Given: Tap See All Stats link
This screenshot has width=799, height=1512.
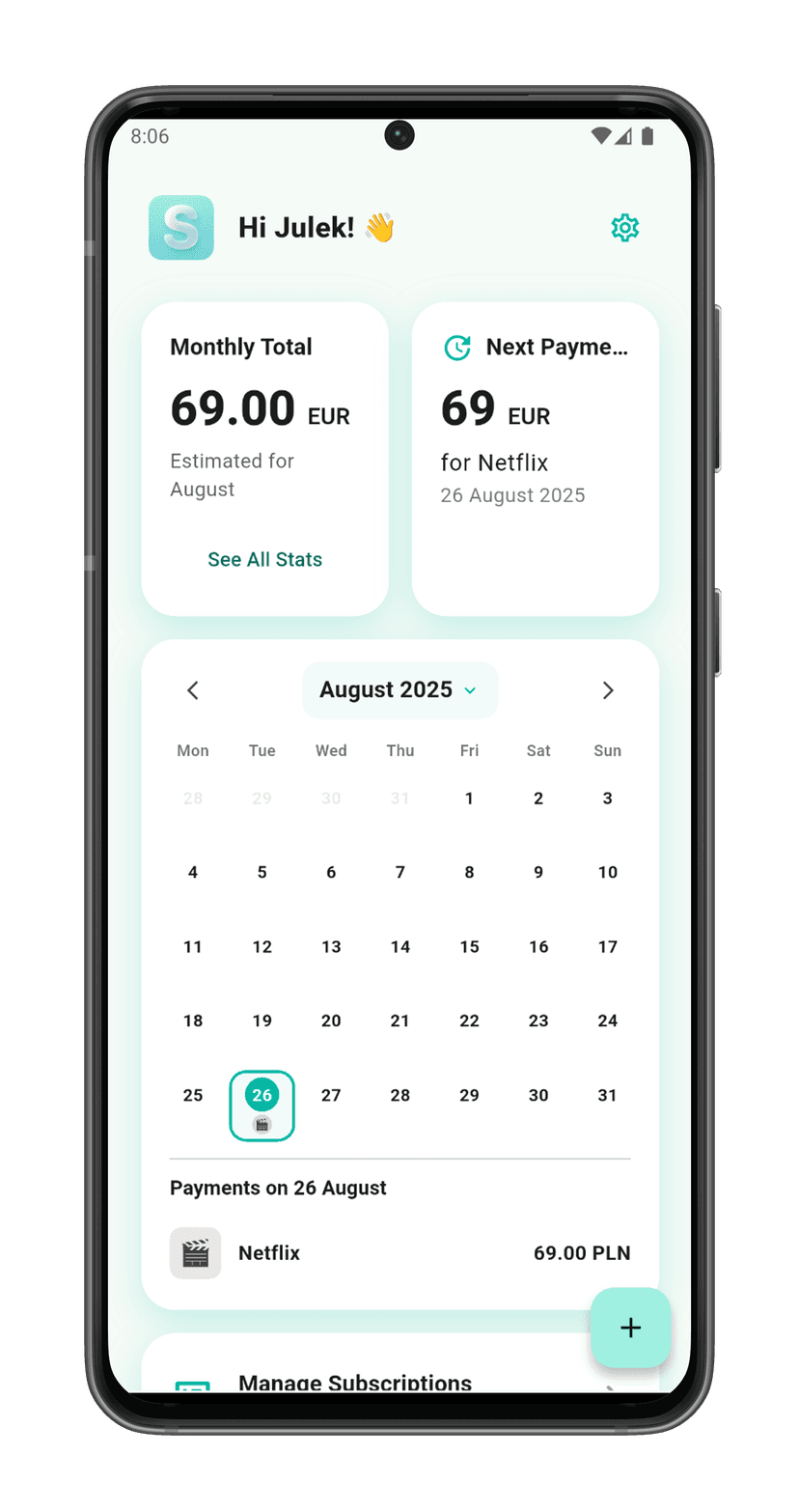Looking at the screenshot, I should pyautogui.click(x=264, y=559).
